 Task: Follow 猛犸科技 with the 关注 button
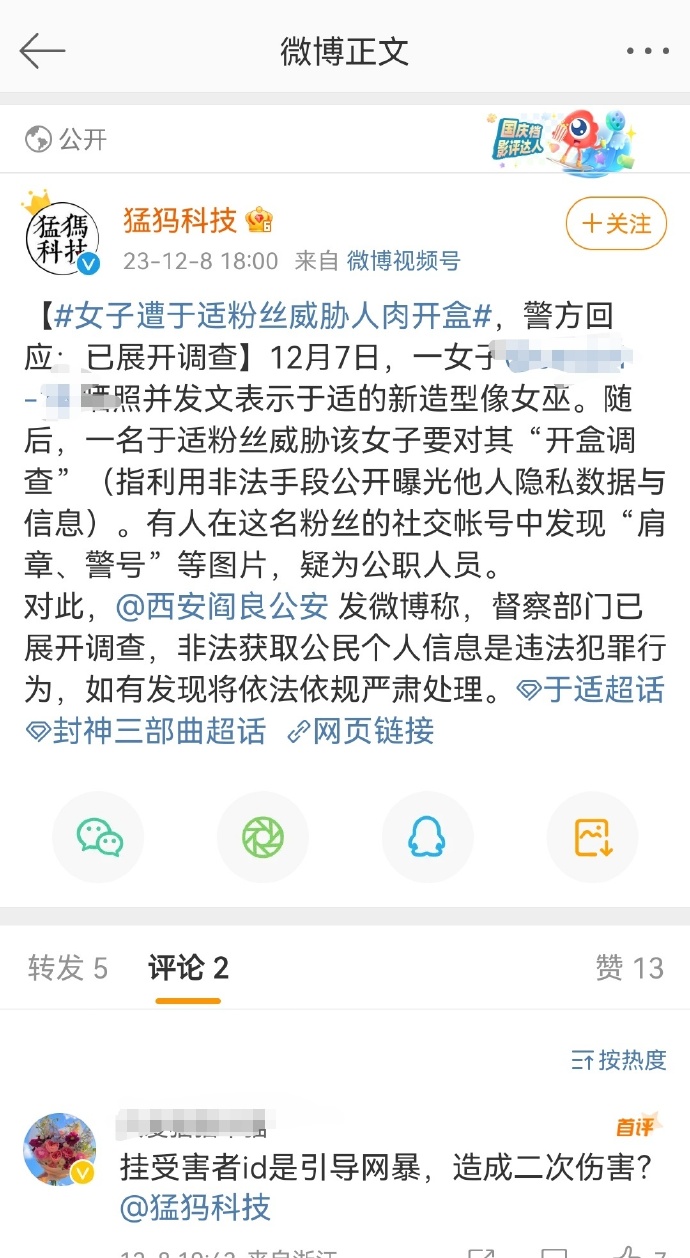[x=616, y=223]
